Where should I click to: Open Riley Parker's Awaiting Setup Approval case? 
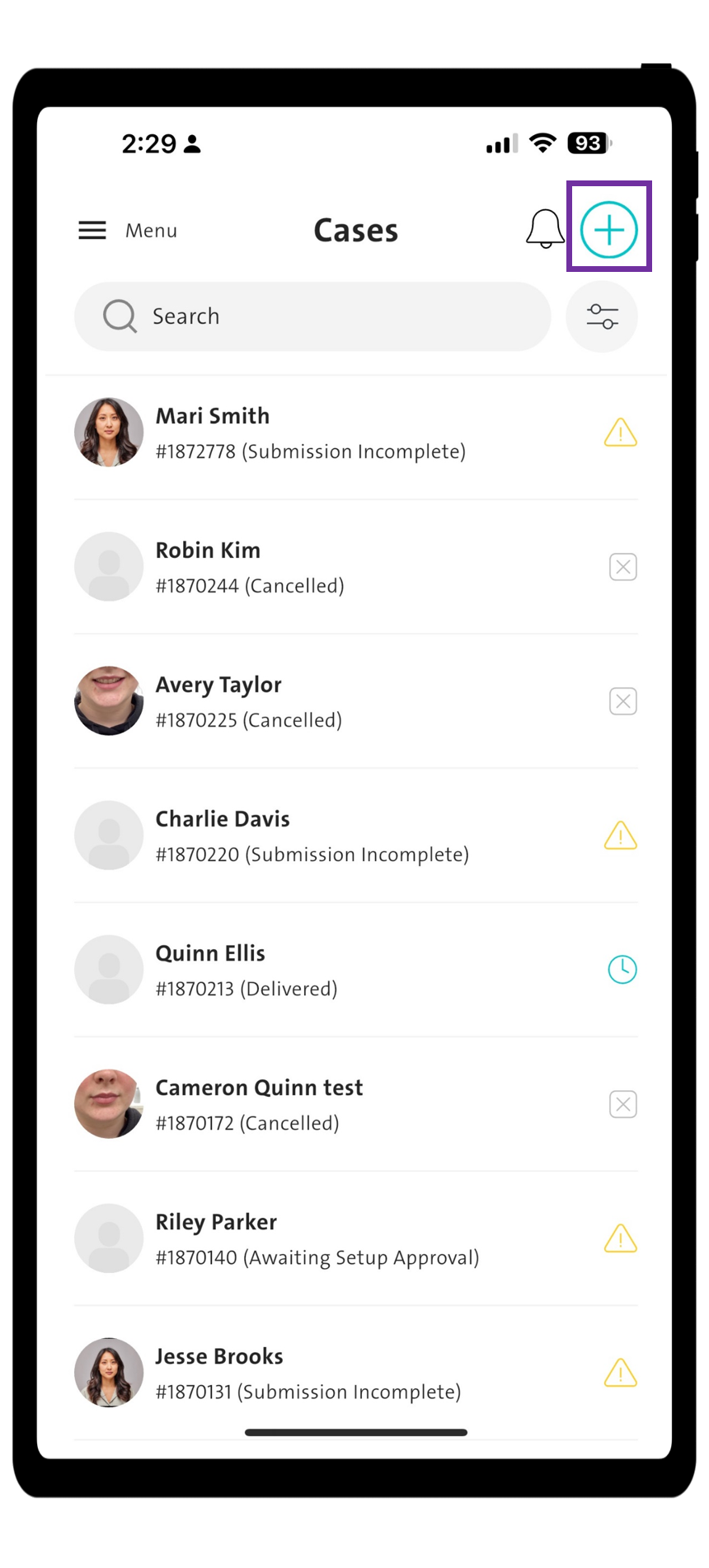coord(317,1238)
